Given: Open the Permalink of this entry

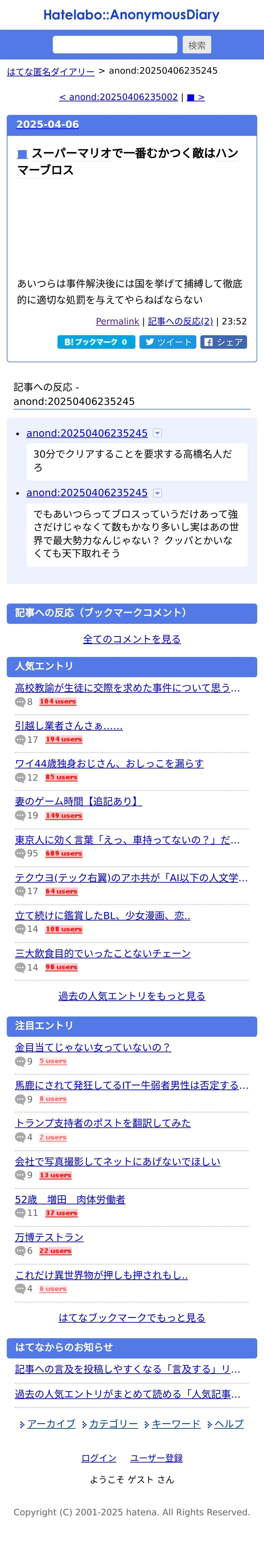Looking at the screenshot, I should coord(117,321).
